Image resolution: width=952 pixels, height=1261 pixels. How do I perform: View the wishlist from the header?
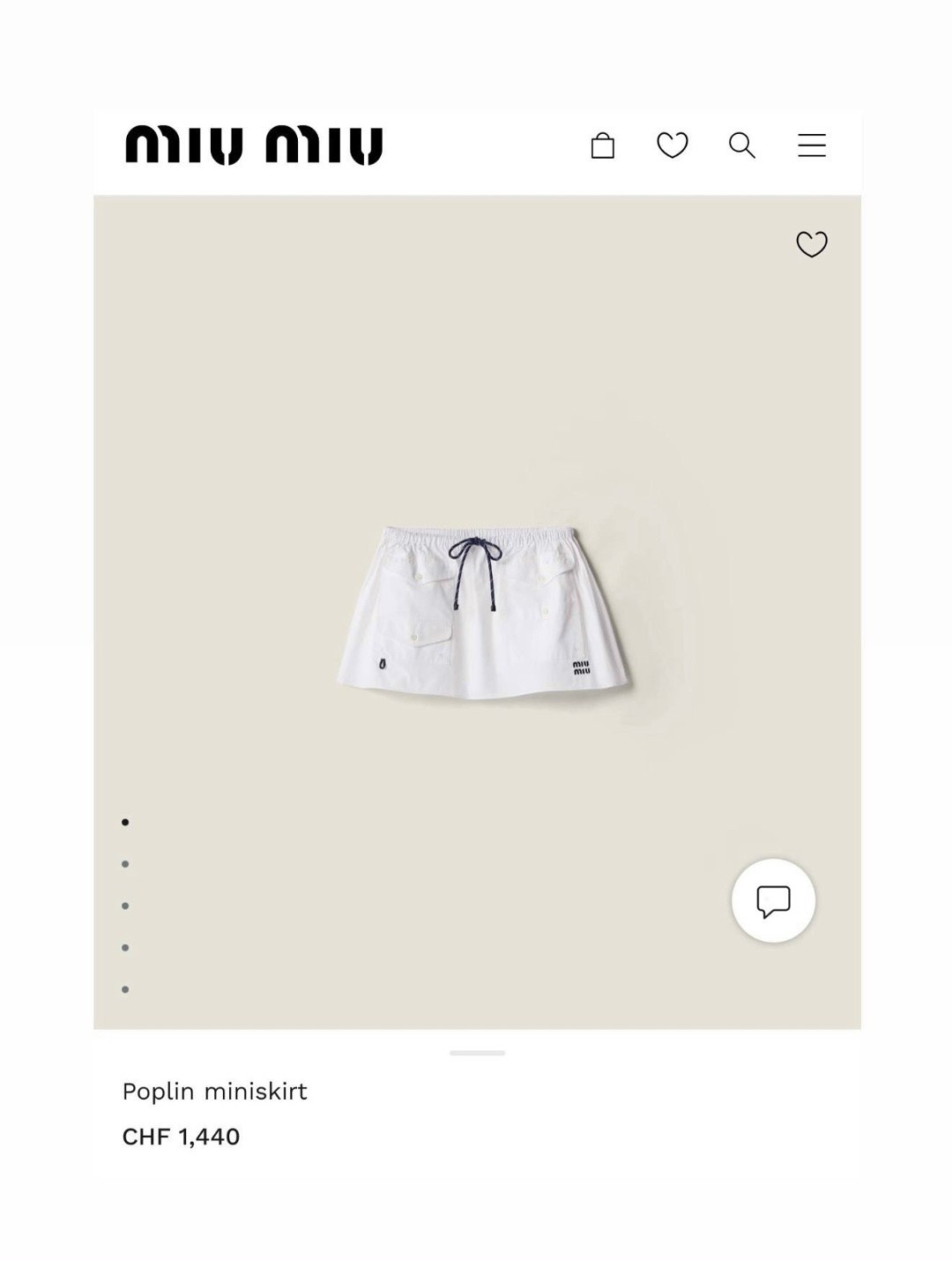[x=673, y=145]
